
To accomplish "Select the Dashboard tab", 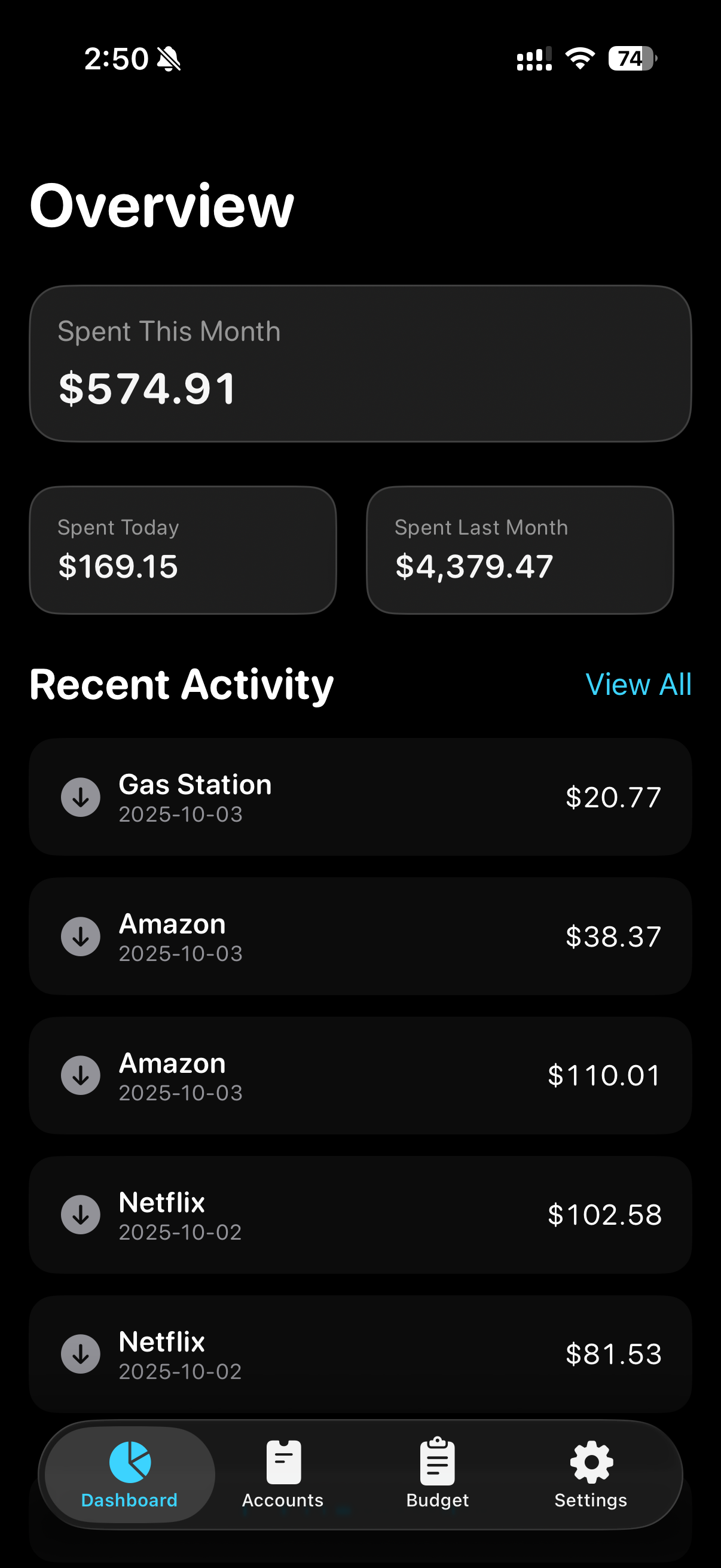I will [130, 1473].
